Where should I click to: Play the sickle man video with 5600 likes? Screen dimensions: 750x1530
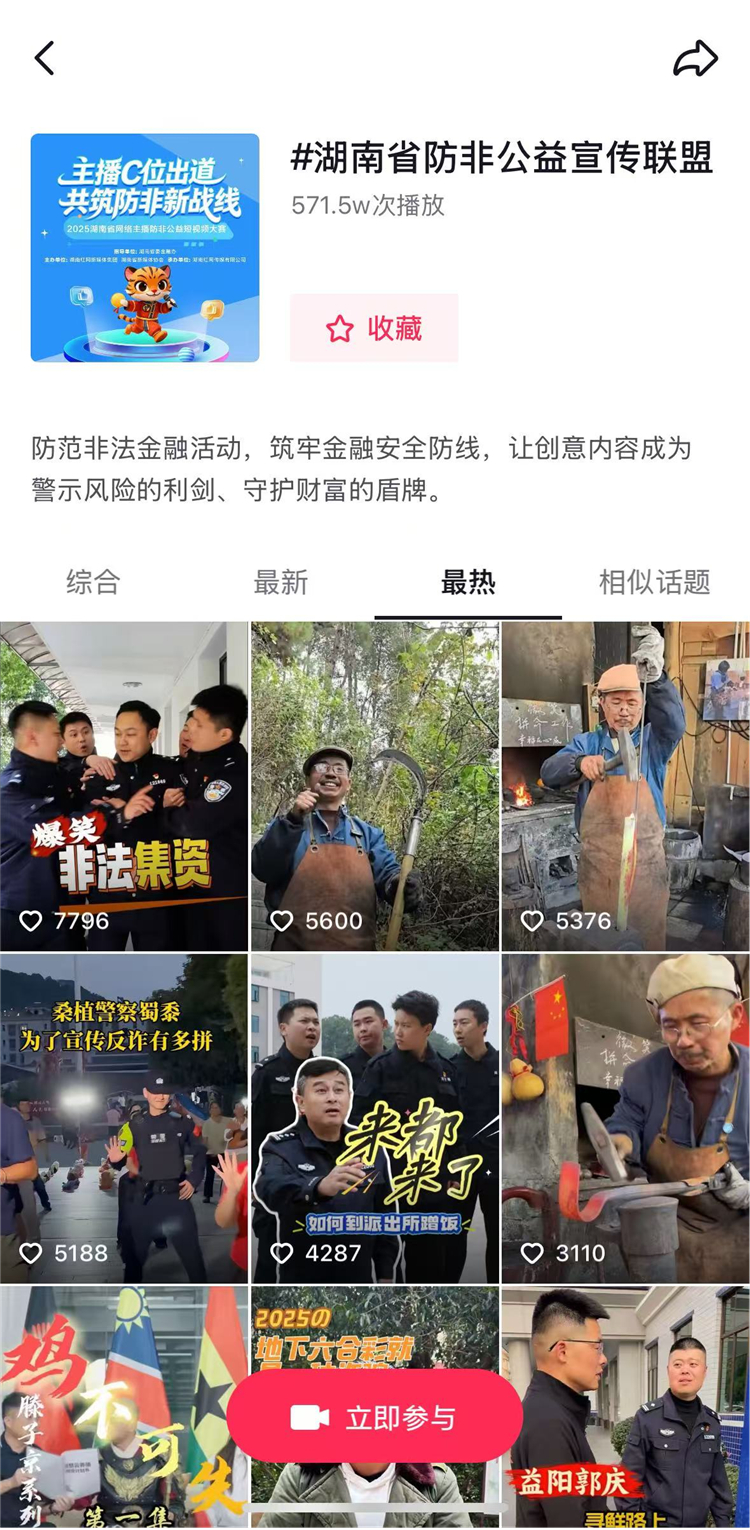pos(375,786)
